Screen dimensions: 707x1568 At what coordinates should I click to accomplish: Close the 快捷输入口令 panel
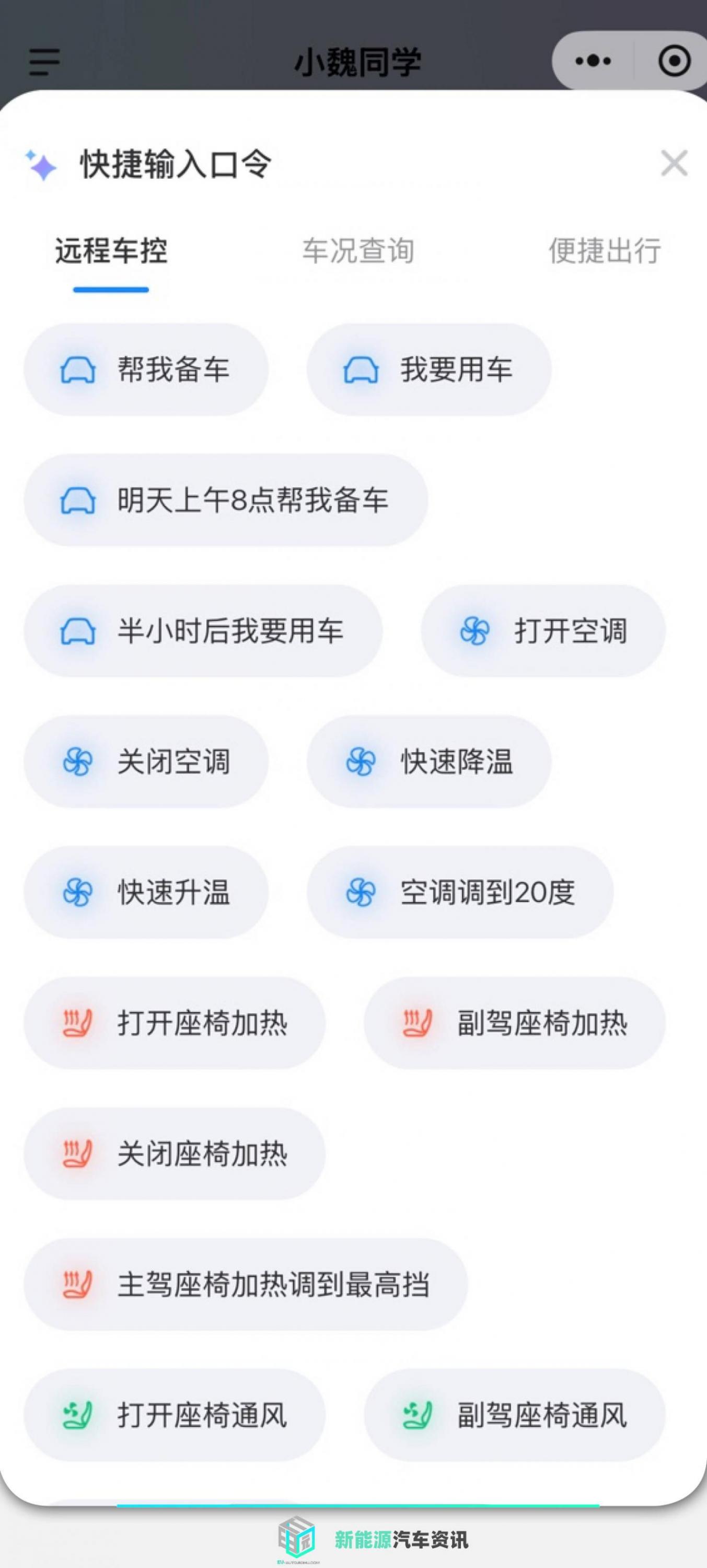[674, 163]
